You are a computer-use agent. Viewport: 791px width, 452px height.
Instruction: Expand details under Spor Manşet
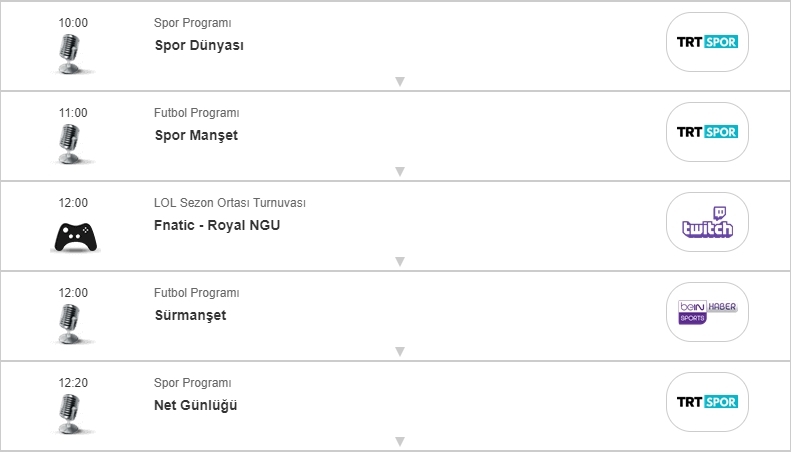[399, 171]
